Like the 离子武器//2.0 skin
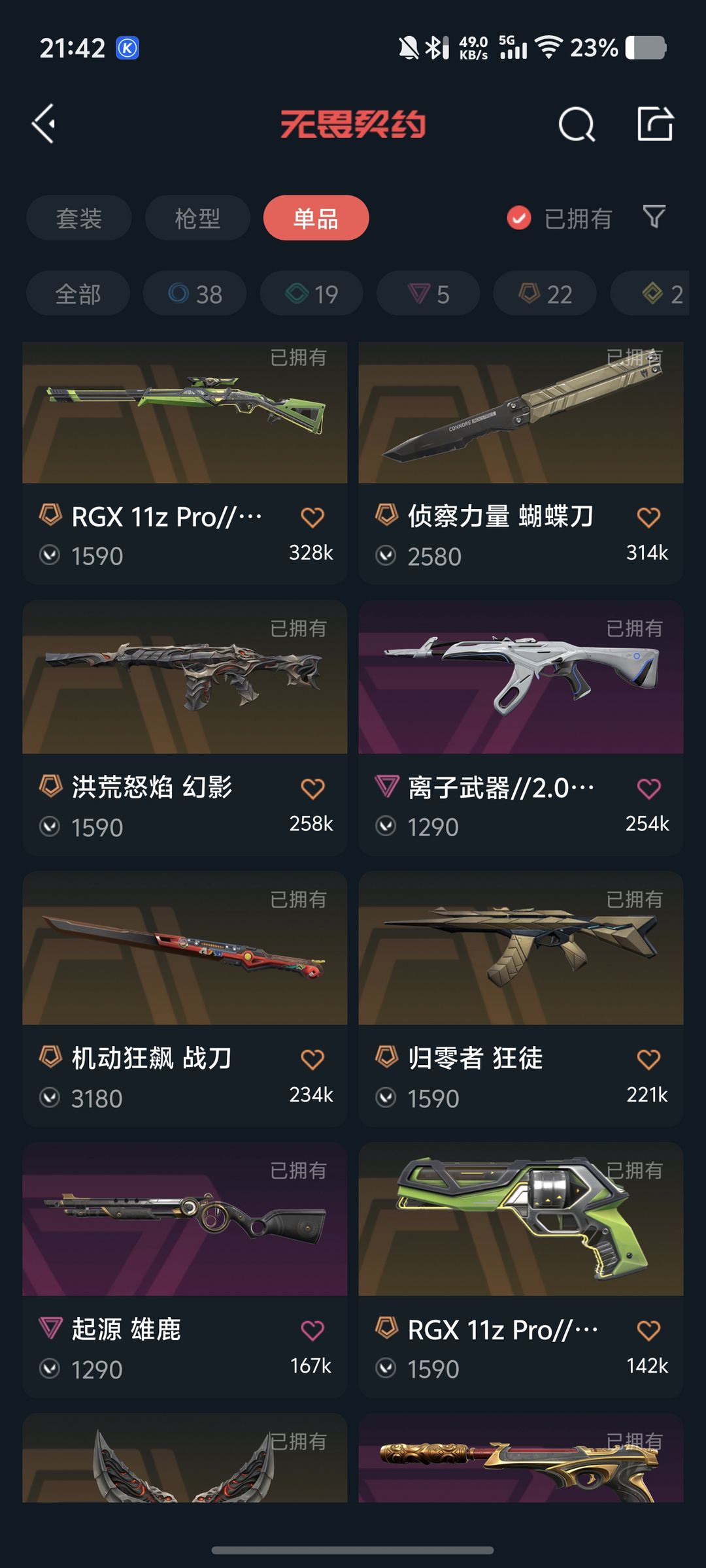 [648, 788]
